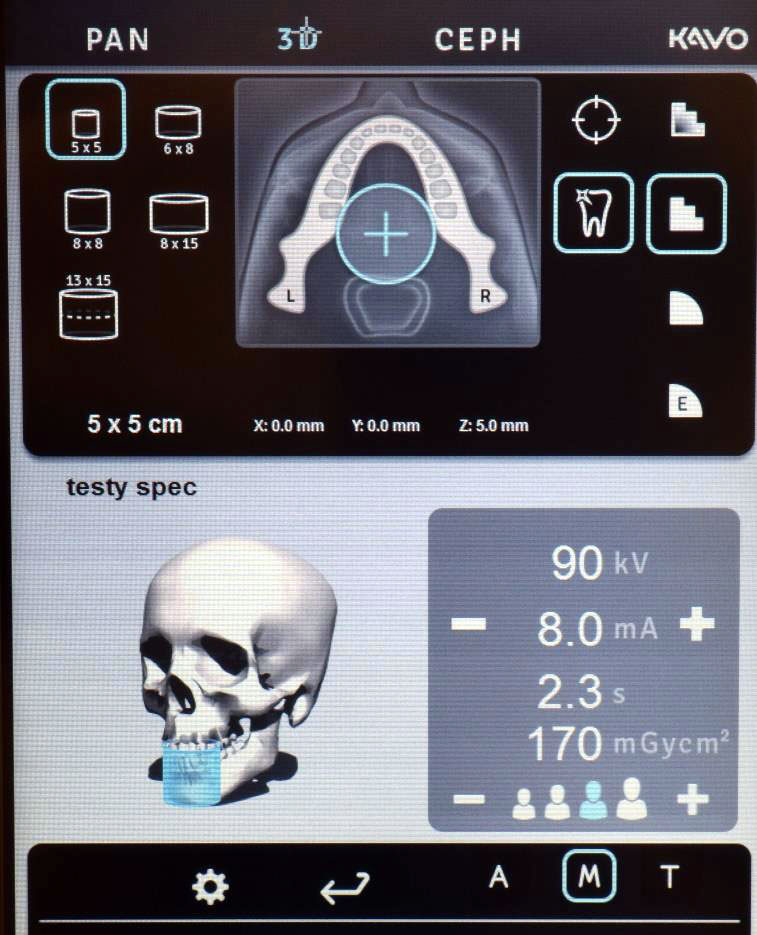757x935 pixels.
Task: Select the 5 x 5 volume size
Action: [x=86, y=119]
